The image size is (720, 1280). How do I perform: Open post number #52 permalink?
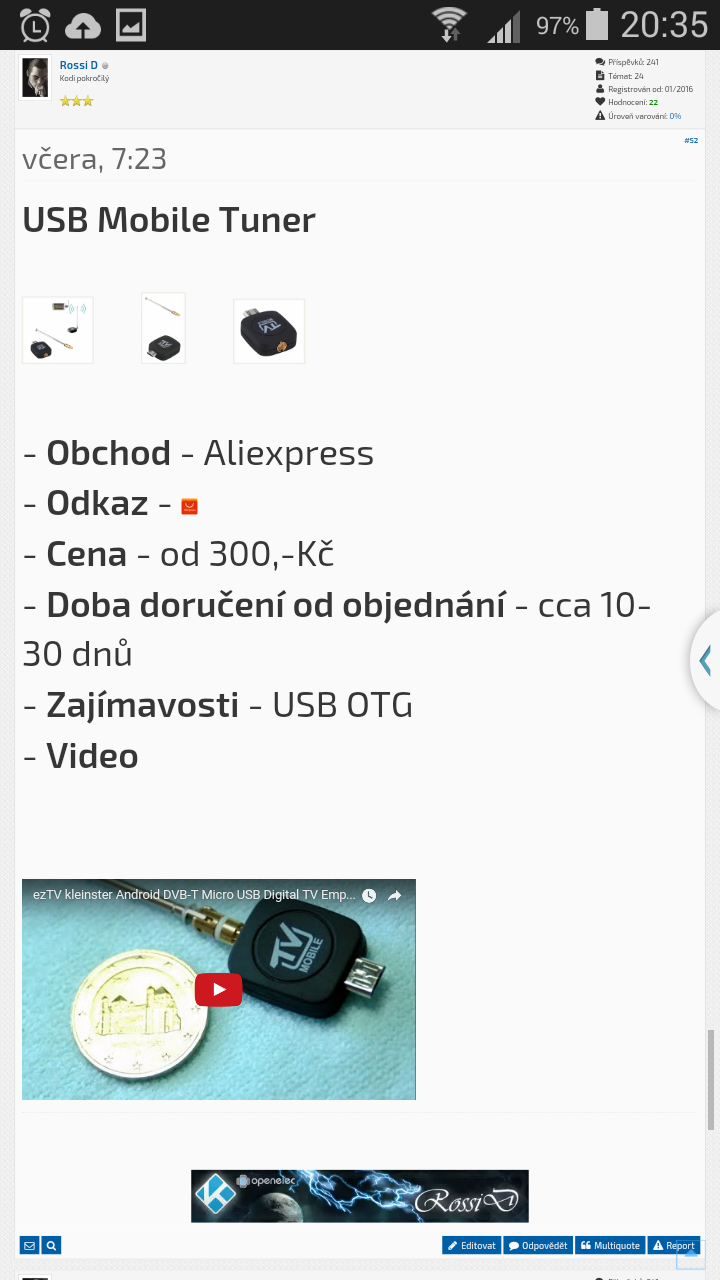[691, 140]
